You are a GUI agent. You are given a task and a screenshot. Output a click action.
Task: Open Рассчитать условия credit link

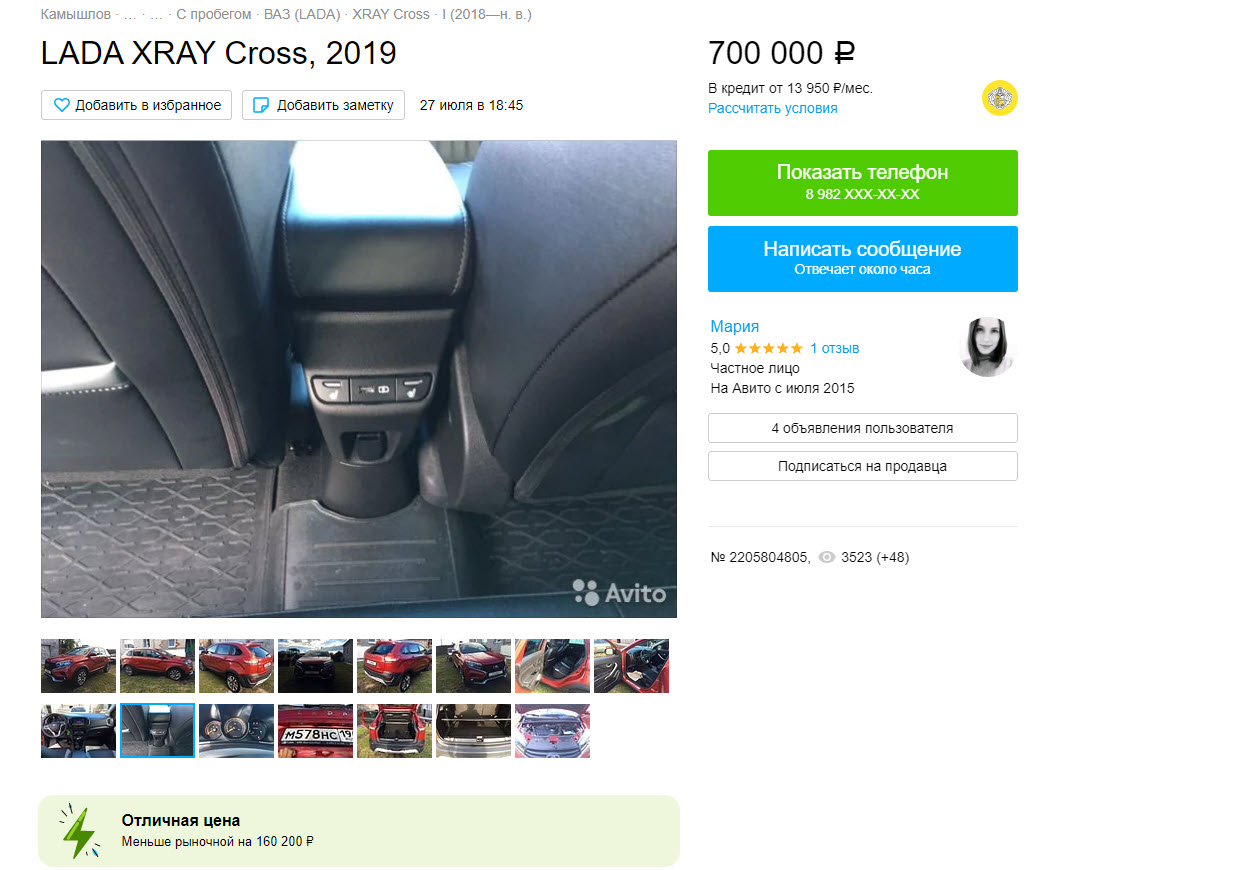[x=772, y=108]
